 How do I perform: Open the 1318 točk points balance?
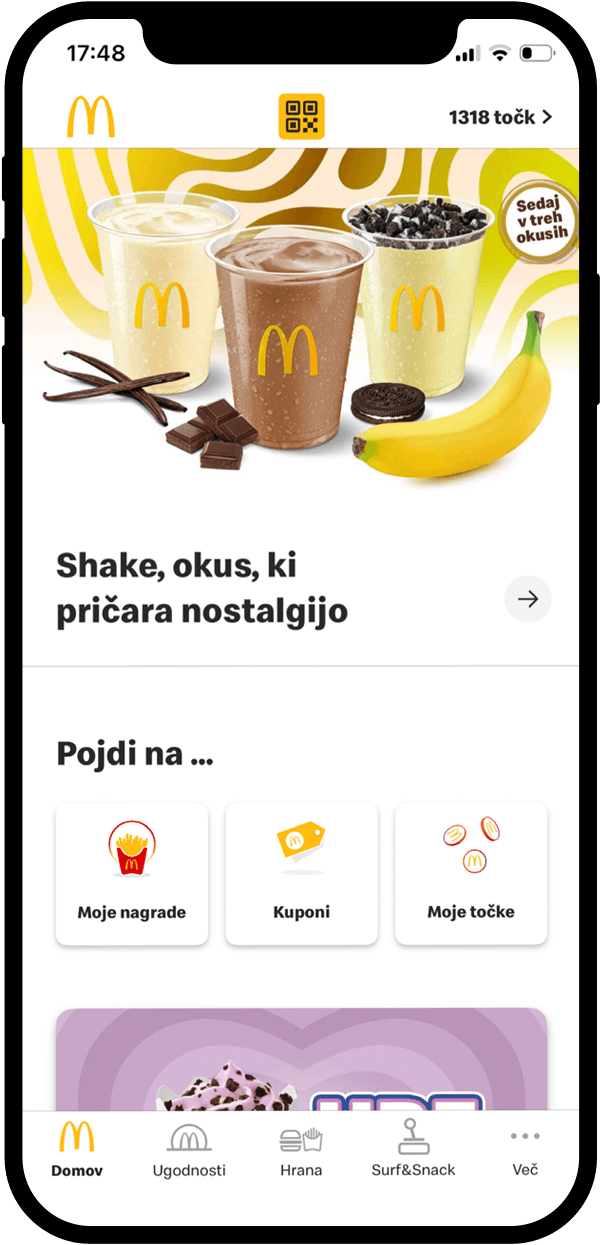(500, 117)
